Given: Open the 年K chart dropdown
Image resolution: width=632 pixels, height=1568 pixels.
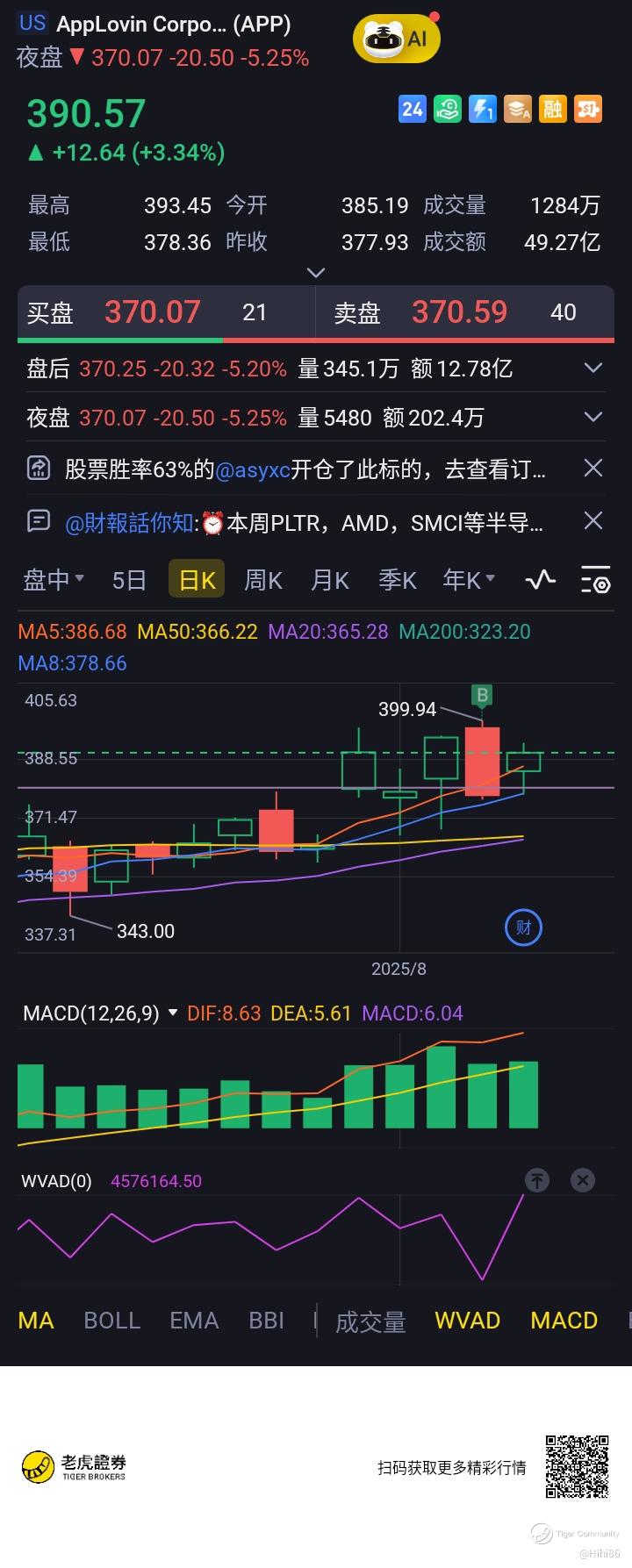Looking at the screenshot, I should pyautogui.click(x=469, y=580).
